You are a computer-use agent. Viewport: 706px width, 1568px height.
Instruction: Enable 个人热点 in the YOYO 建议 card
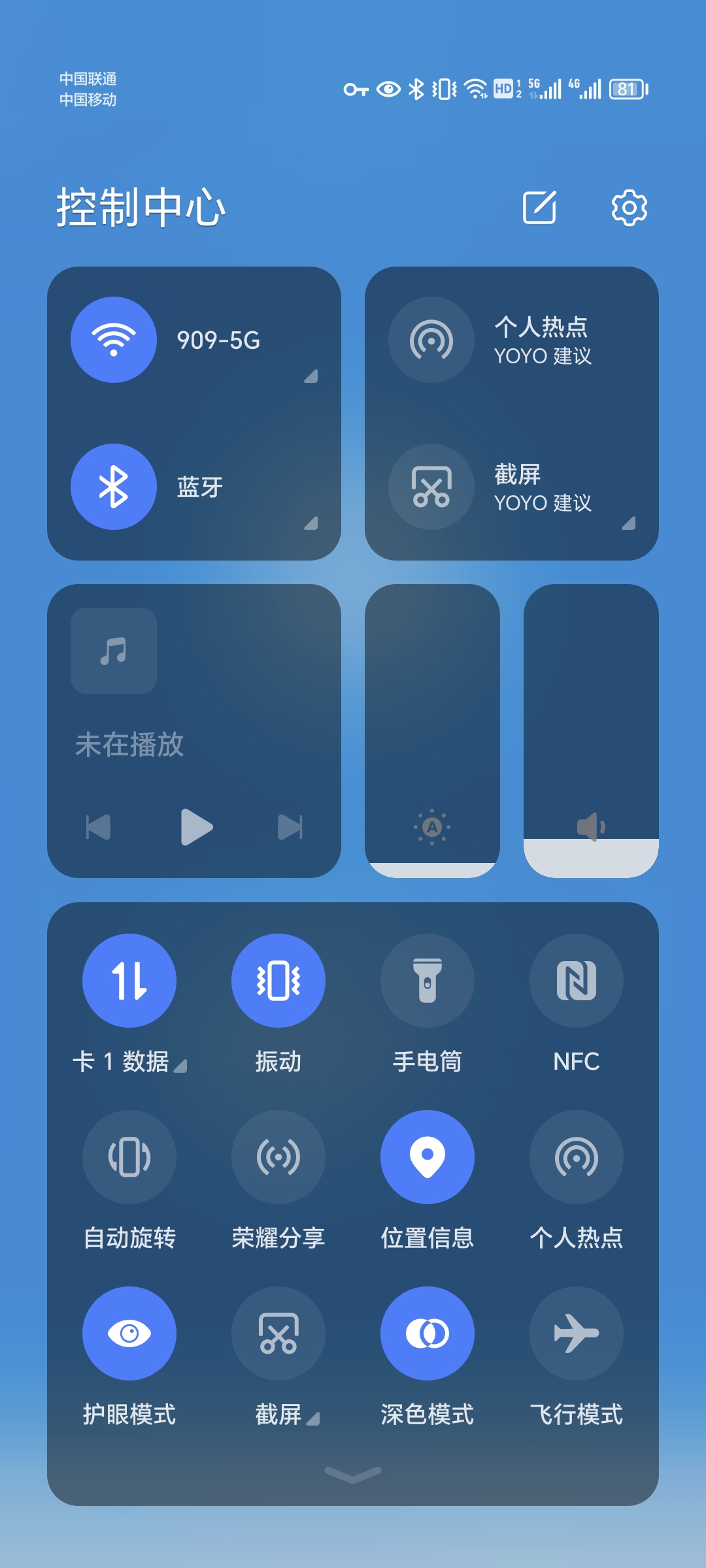431,340
